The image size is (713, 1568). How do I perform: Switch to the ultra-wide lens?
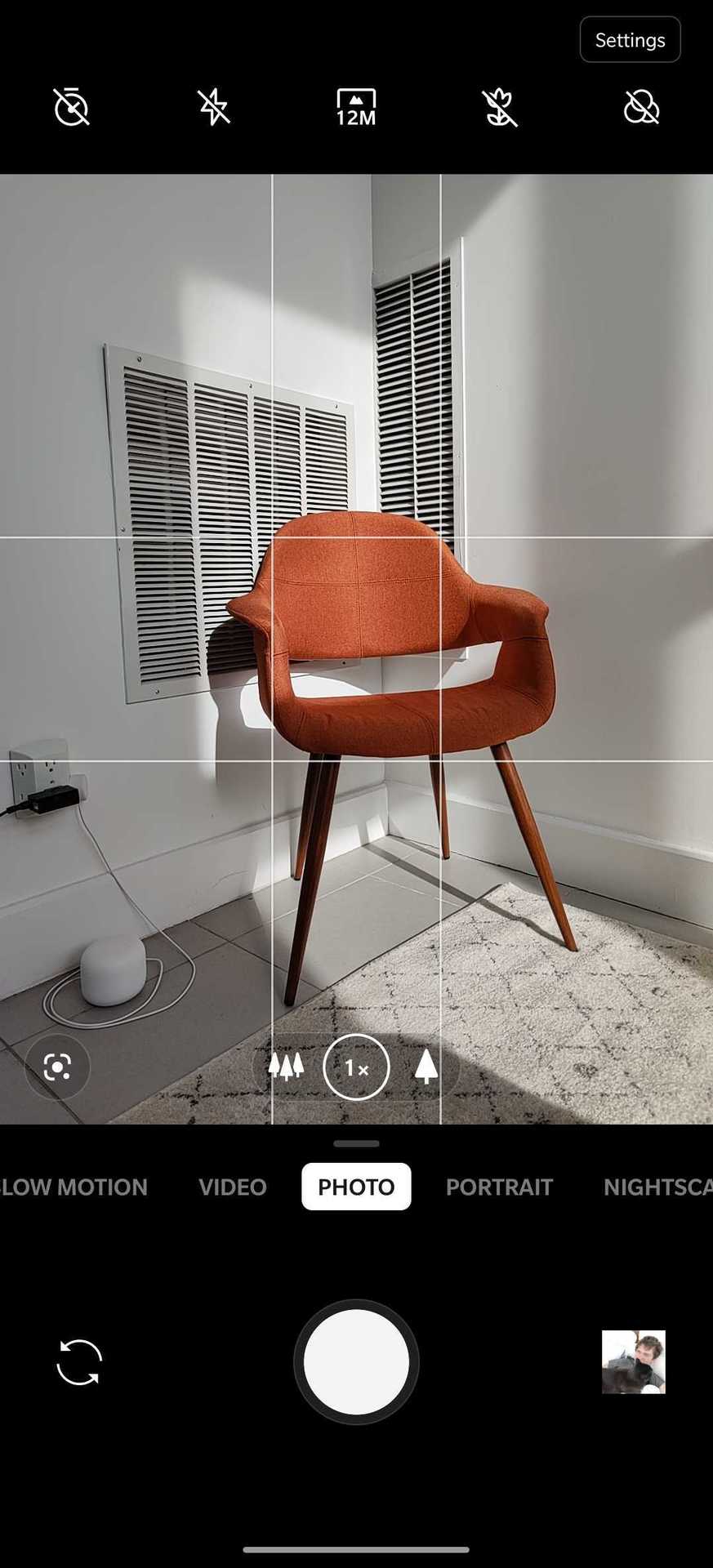pyautogui.click(x=287, y=1067)
